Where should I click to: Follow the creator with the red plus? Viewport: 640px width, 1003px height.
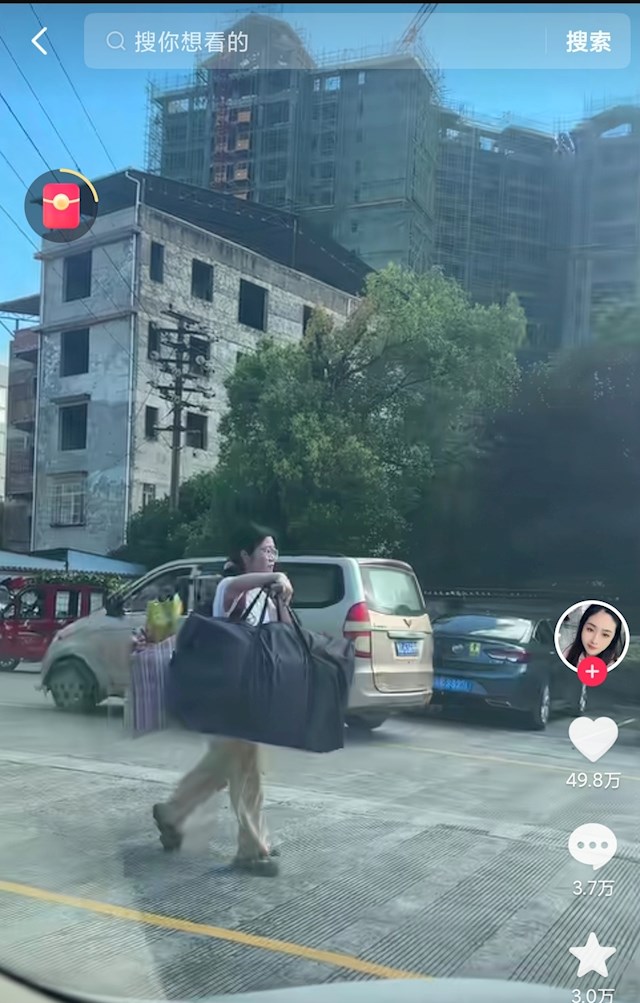point(592,672)
